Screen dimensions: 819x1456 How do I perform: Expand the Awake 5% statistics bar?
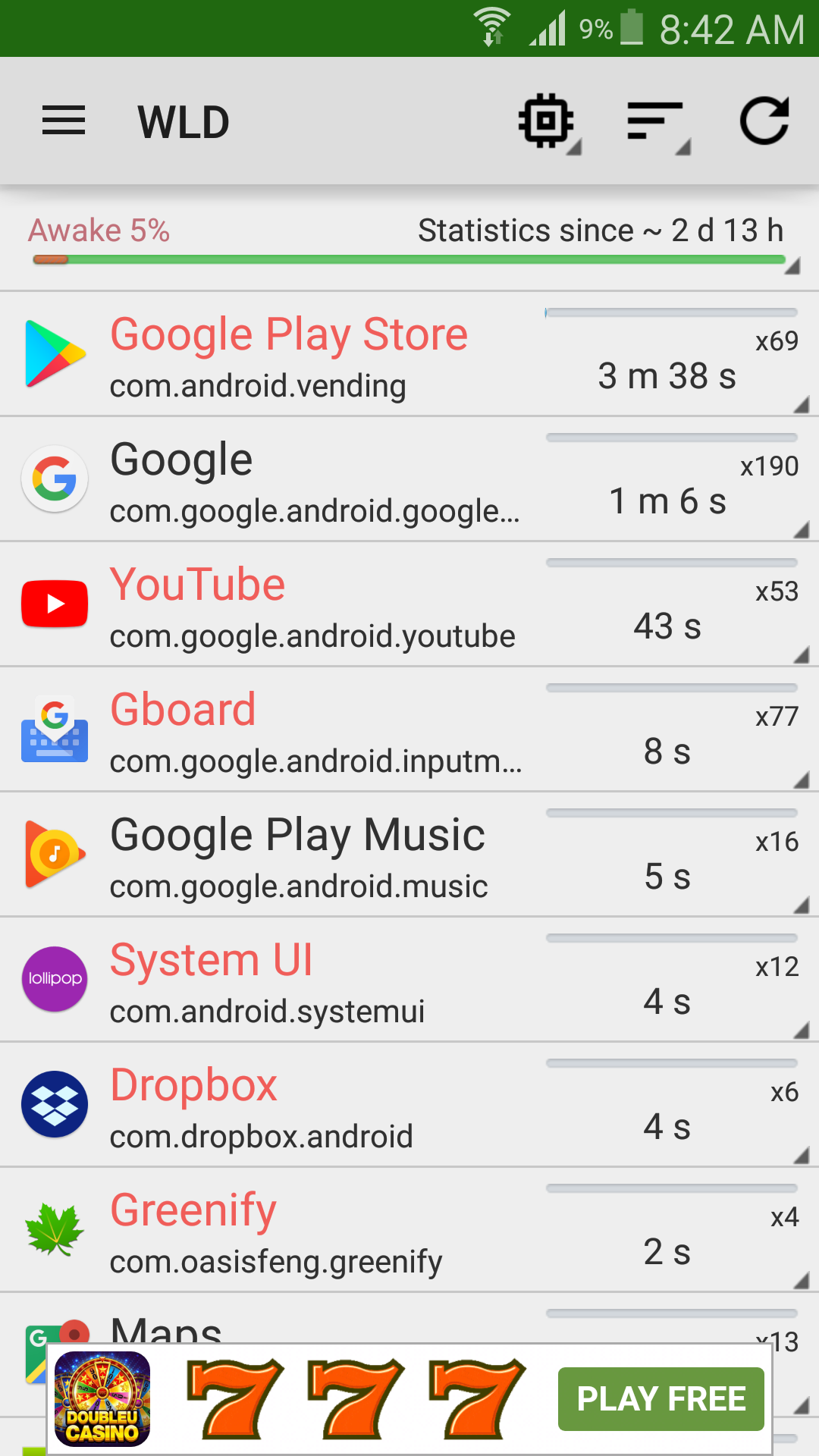click(409, 243)
